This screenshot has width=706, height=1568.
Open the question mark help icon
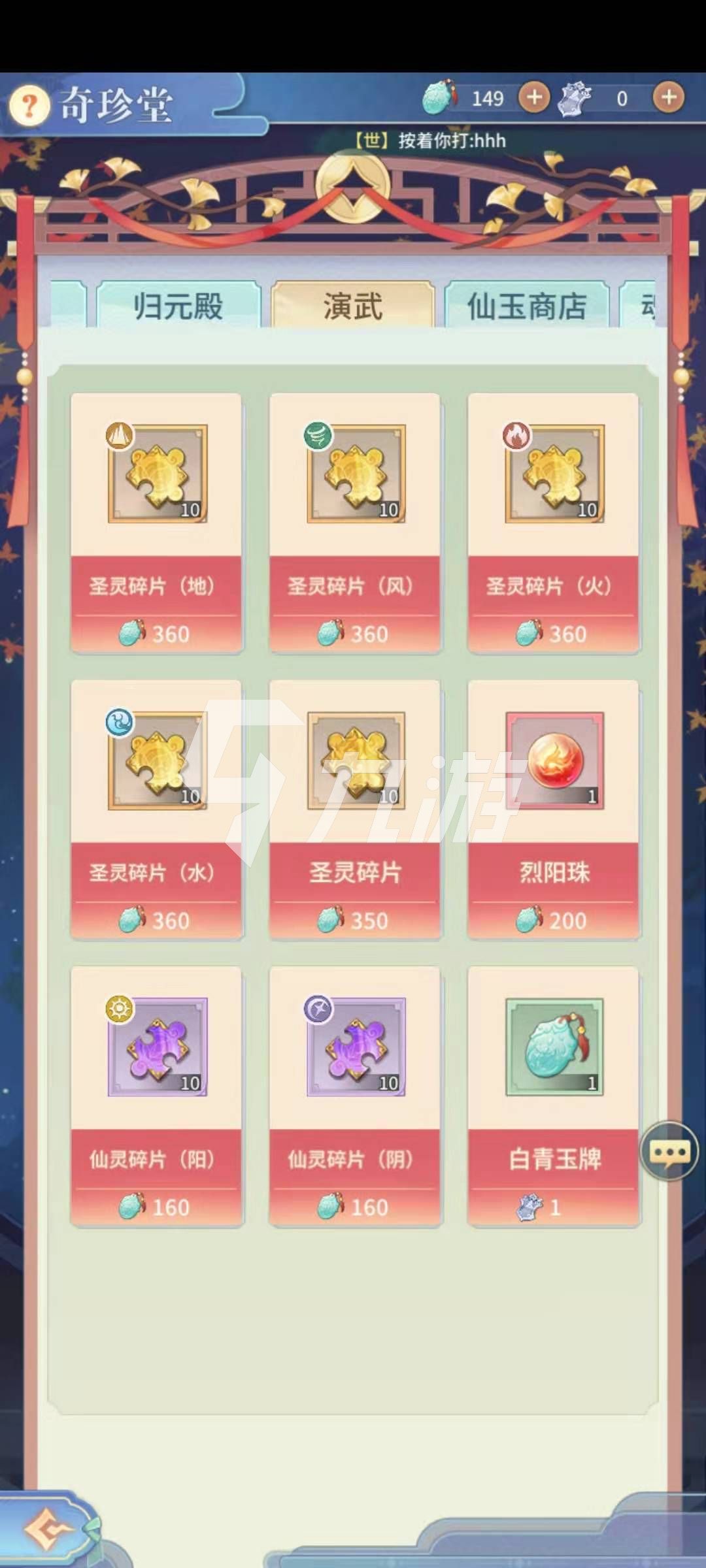(x=29, y=106)
